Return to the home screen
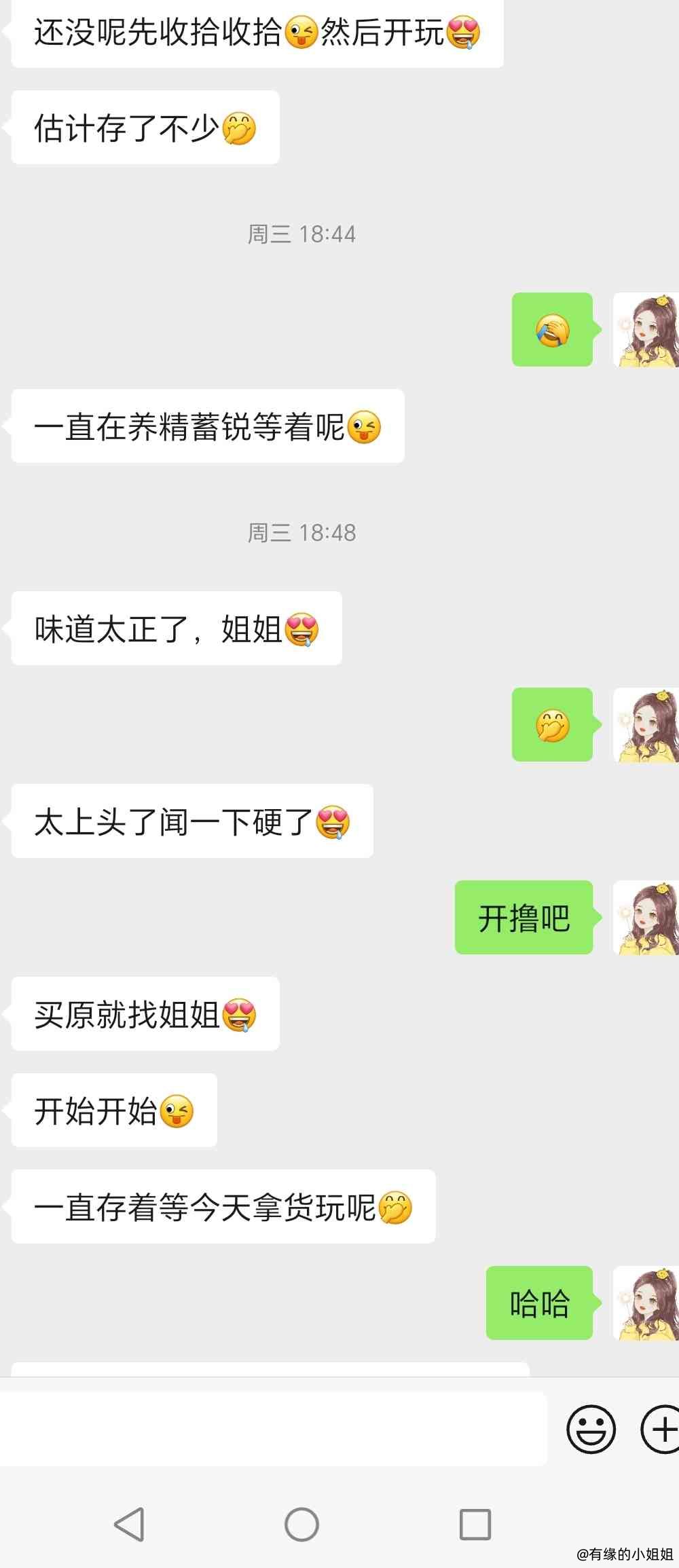Image resolution: width=679 pixels, height=1568 pixels. [x=301, y=1525]
